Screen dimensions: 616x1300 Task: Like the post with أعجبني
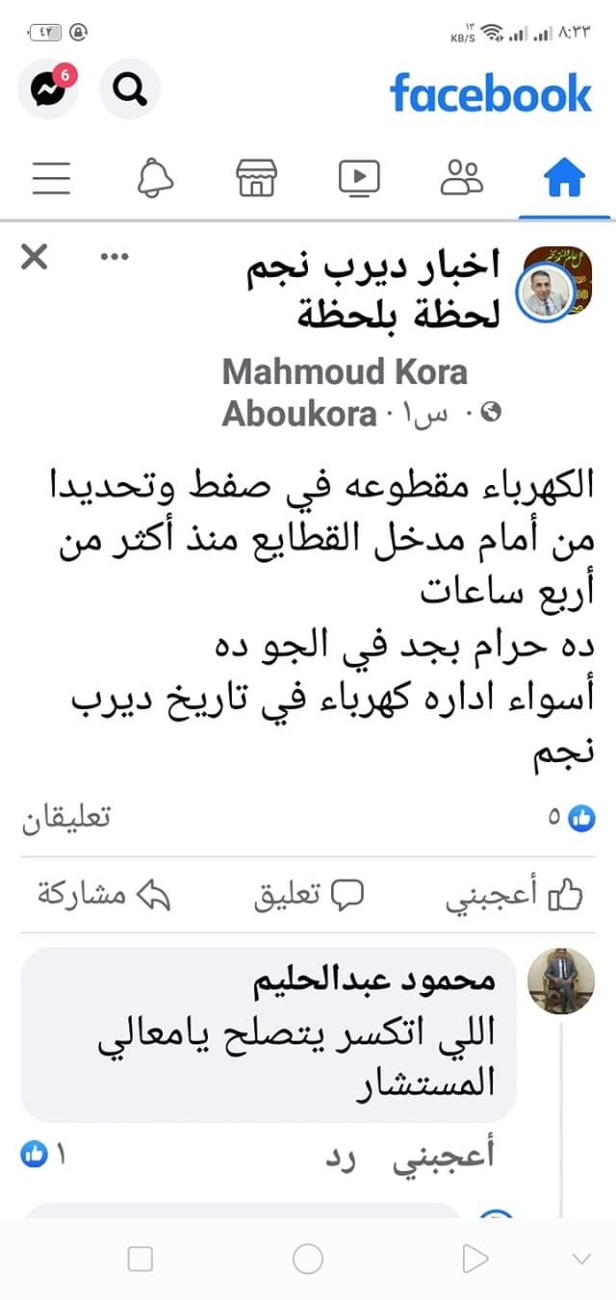tap(514, 895)
